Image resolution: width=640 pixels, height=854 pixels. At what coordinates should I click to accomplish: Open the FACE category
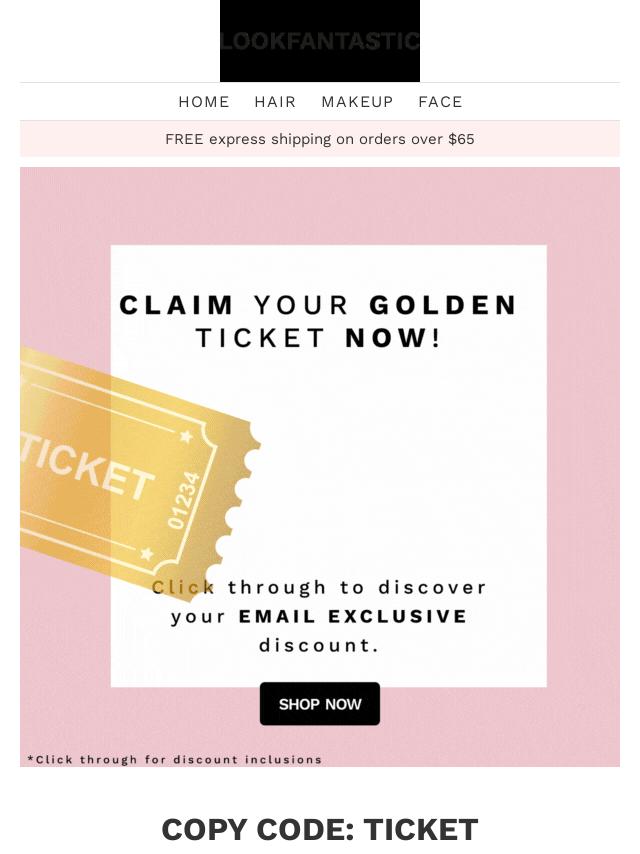pos(440,102)
